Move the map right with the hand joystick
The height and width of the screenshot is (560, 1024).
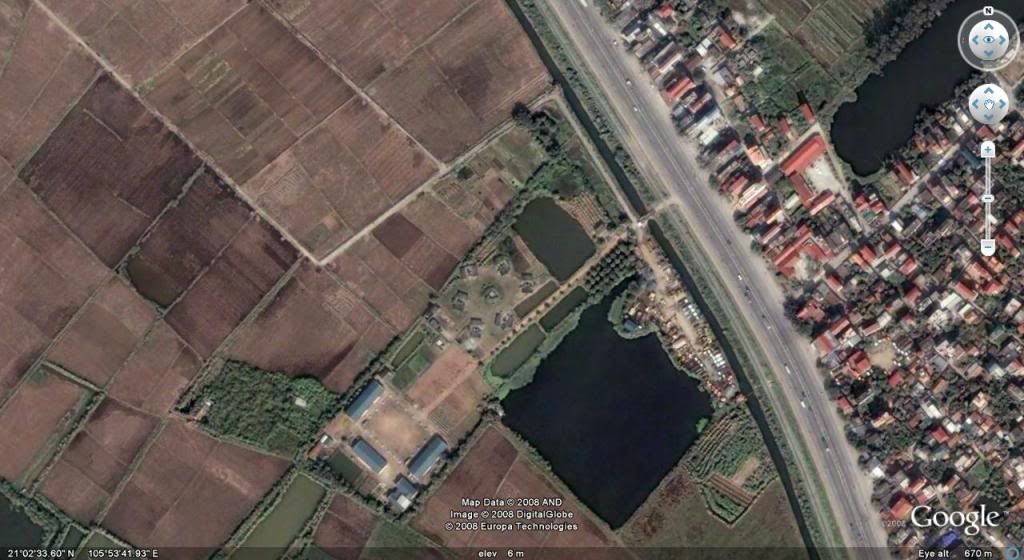click(1002, 103)
